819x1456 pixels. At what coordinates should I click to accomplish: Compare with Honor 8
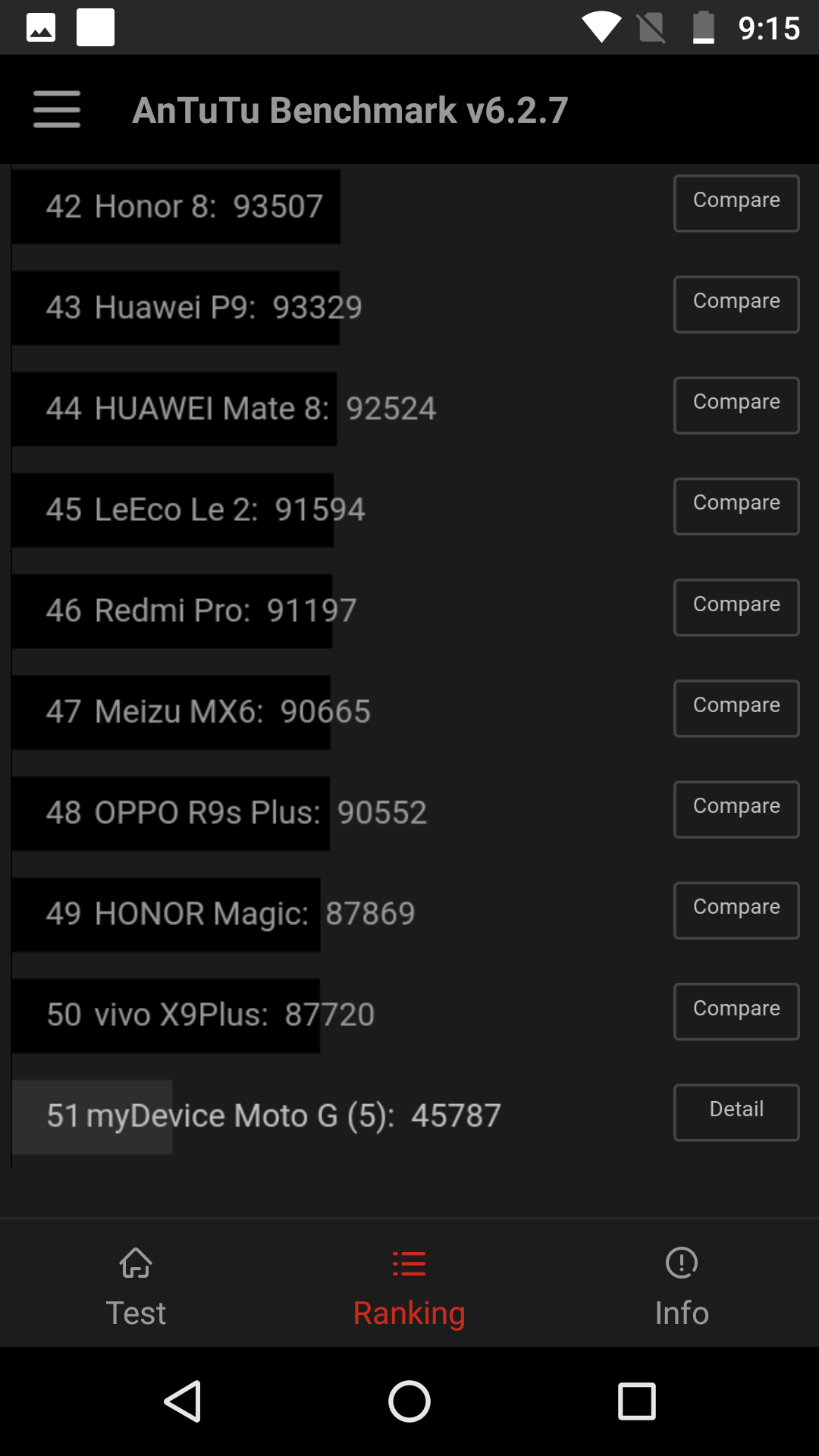pos(736,202)
